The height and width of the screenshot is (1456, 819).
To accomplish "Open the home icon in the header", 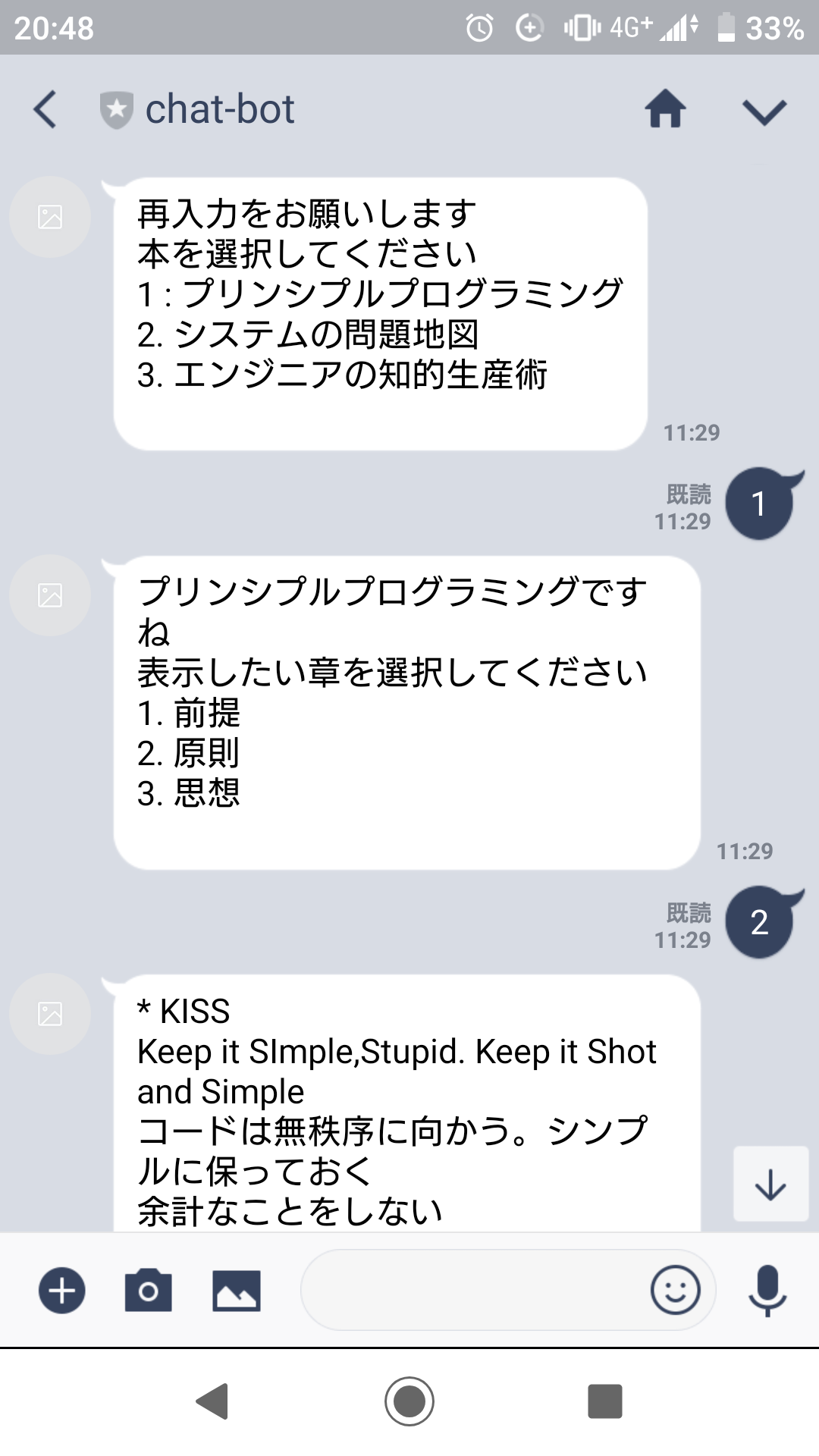I will tap(665, 109).
